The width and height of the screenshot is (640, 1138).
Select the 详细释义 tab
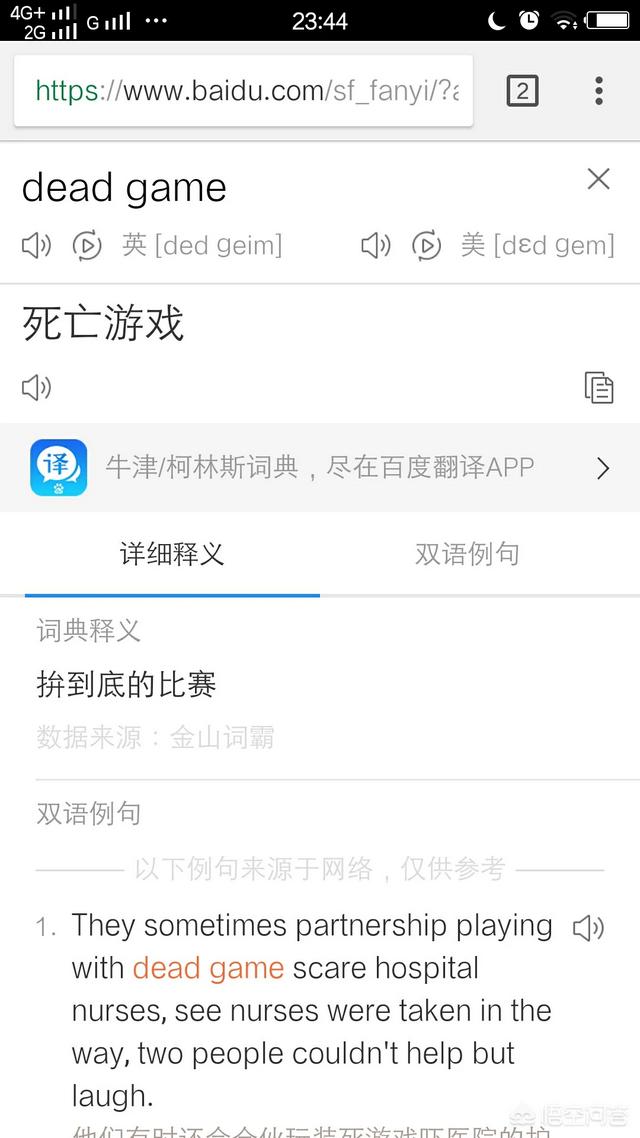[x=172, y=554]
